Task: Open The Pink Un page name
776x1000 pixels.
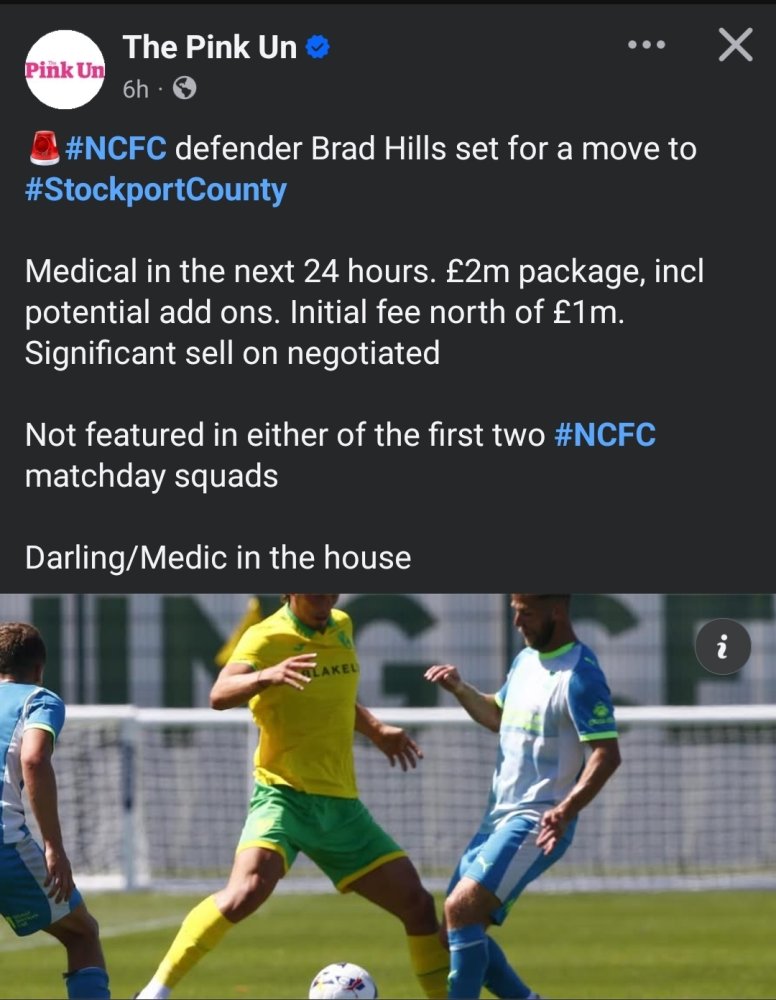Action: tap(209, 47)
